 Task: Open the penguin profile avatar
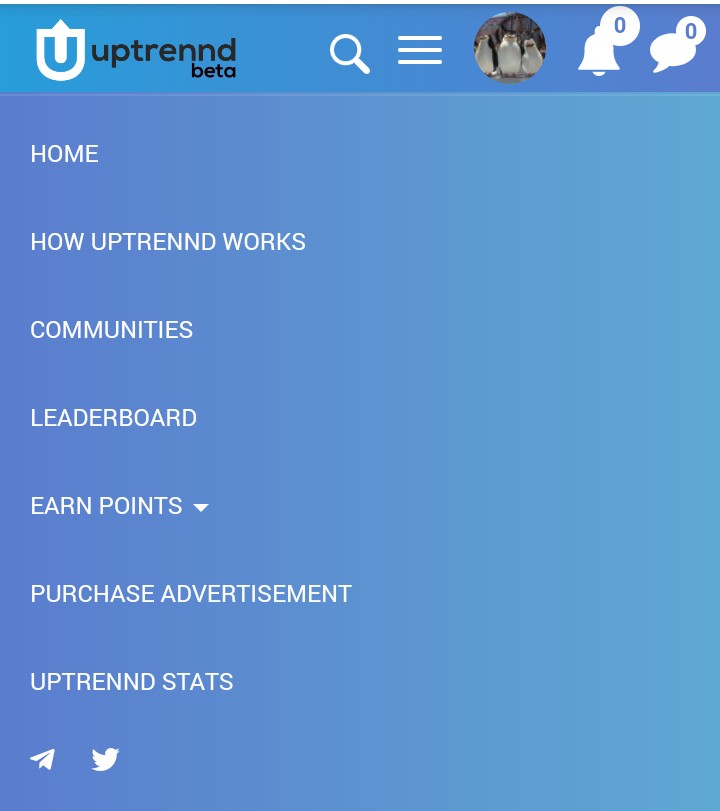[x=510, y=49]
